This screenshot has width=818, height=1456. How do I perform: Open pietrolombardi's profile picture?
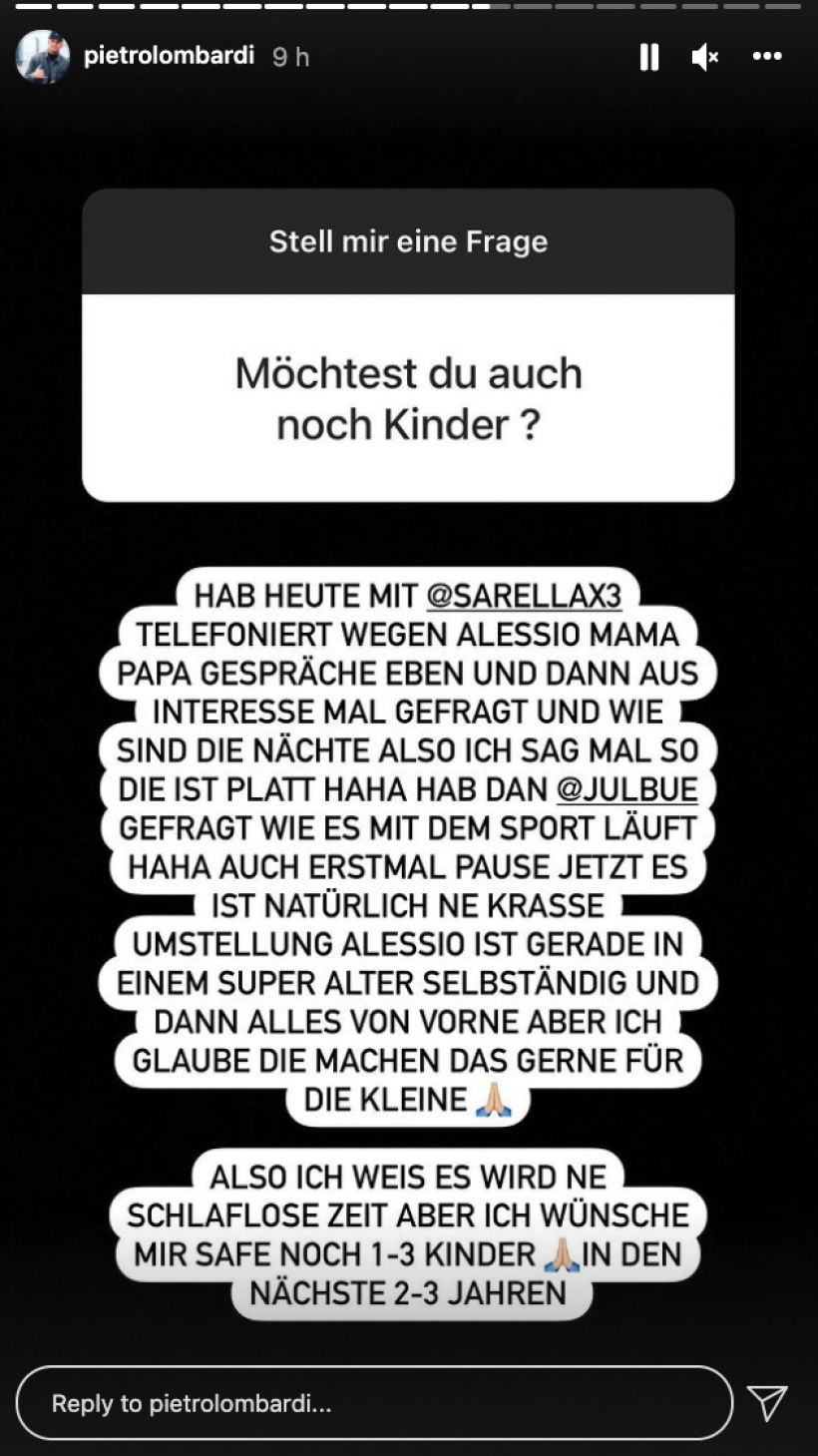[x=43, y=57]
